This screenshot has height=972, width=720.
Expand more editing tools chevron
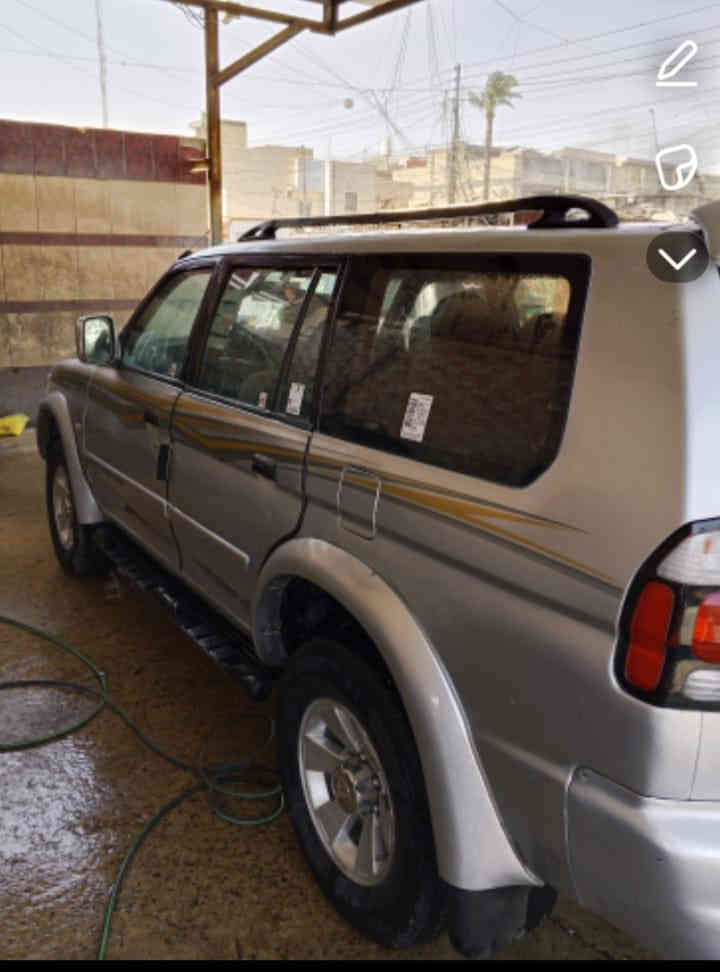tap(677, 258)
